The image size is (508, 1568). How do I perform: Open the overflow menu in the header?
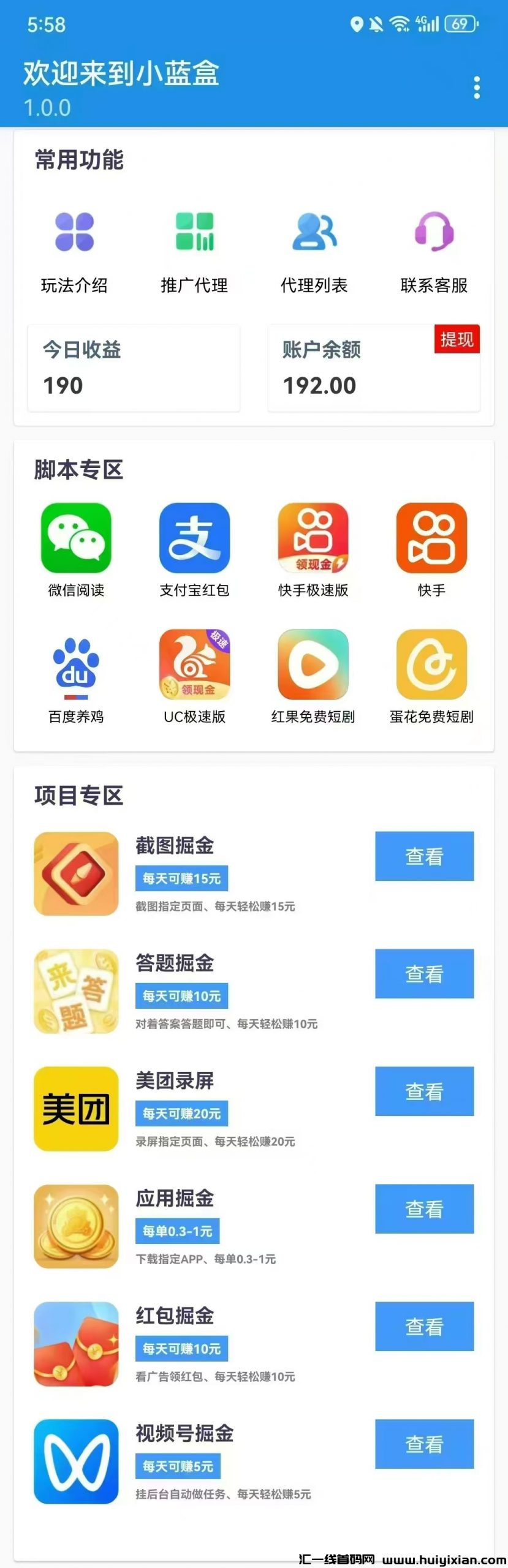click(x=477, y=88)
